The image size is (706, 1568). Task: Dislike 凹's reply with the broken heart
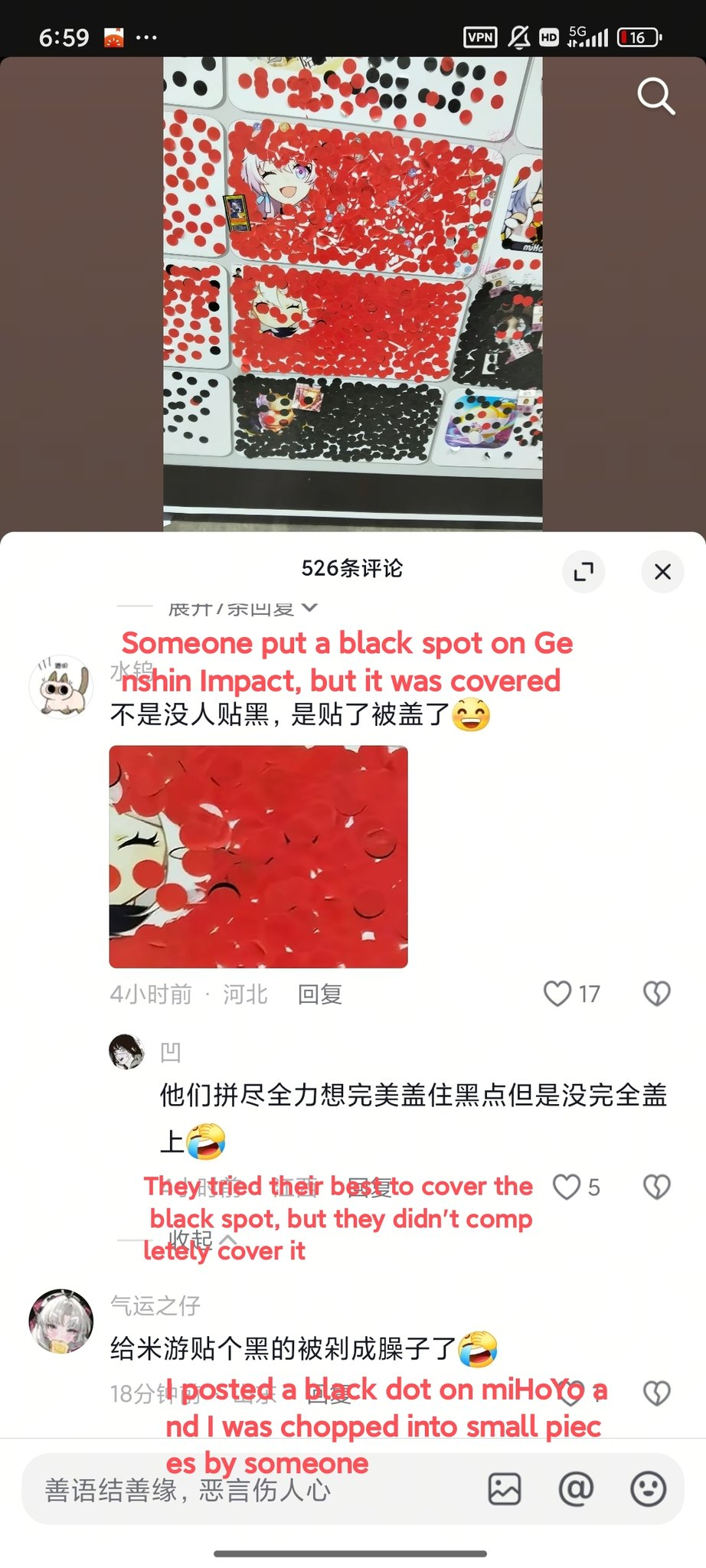(656, 1187)
